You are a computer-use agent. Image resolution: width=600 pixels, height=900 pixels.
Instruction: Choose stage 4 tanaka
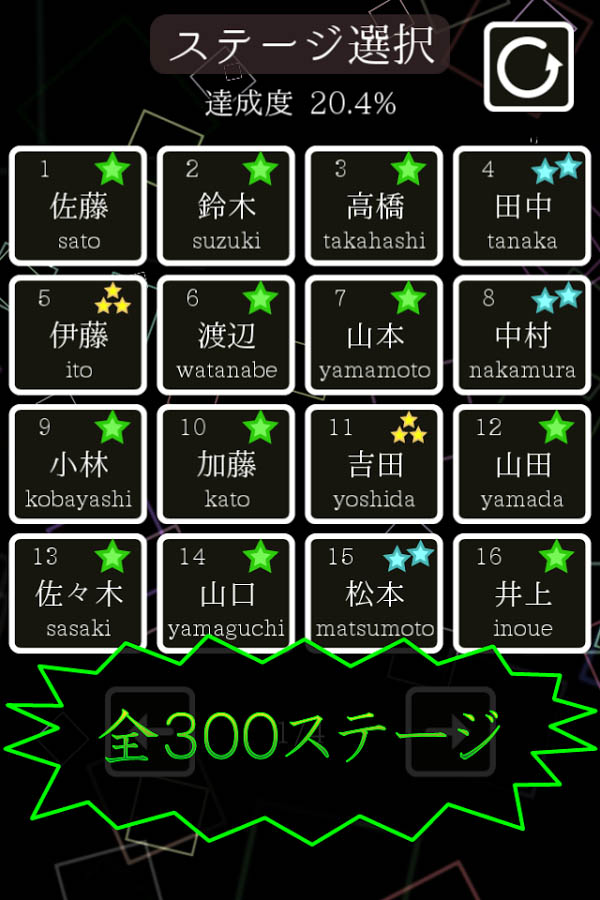coord(522,206)
